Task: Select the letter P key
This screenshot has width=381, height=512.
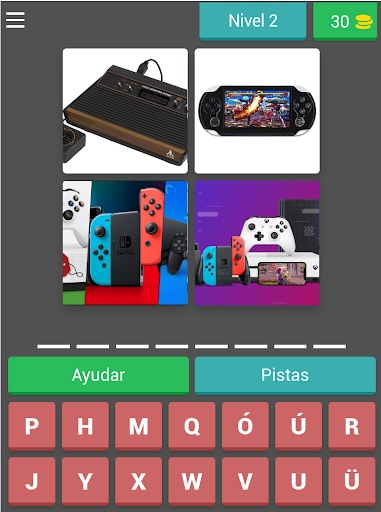Action: click(32, 426)
